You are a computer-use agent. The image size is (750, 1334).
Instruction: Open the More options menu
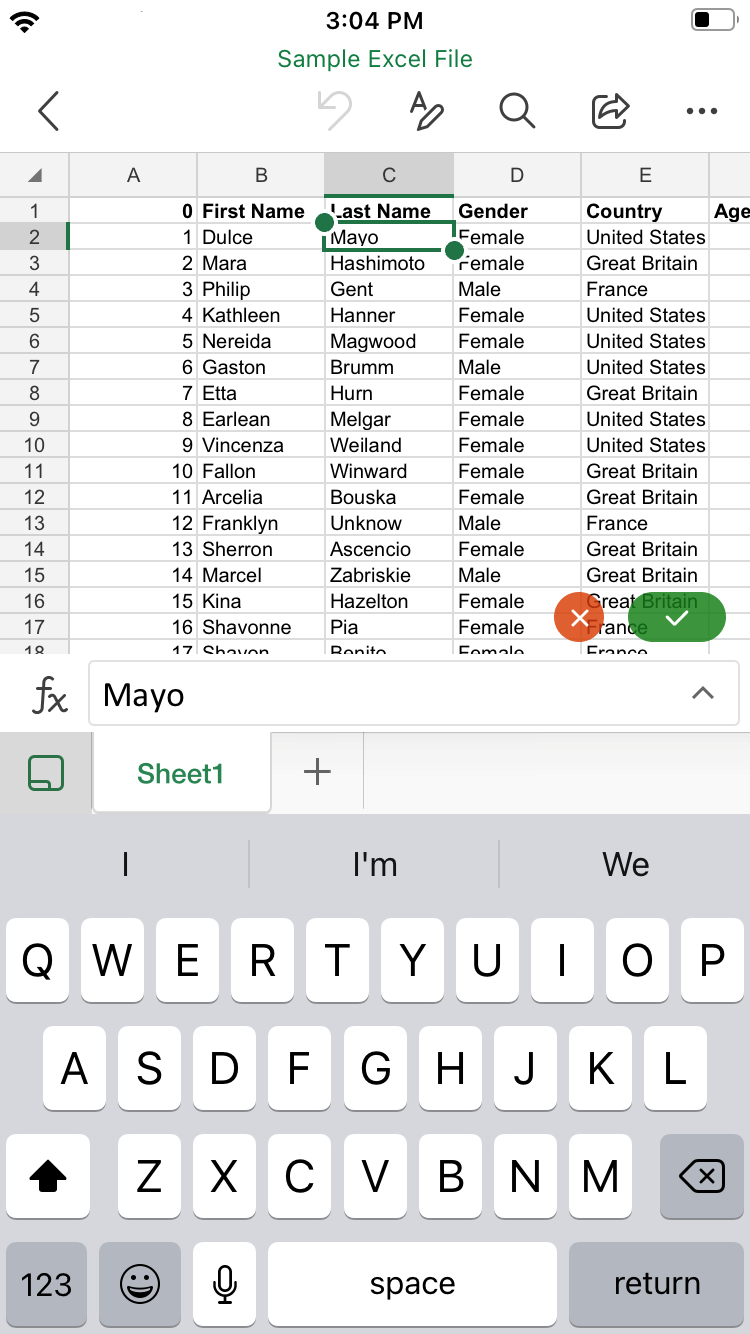[x=701, y=112]
